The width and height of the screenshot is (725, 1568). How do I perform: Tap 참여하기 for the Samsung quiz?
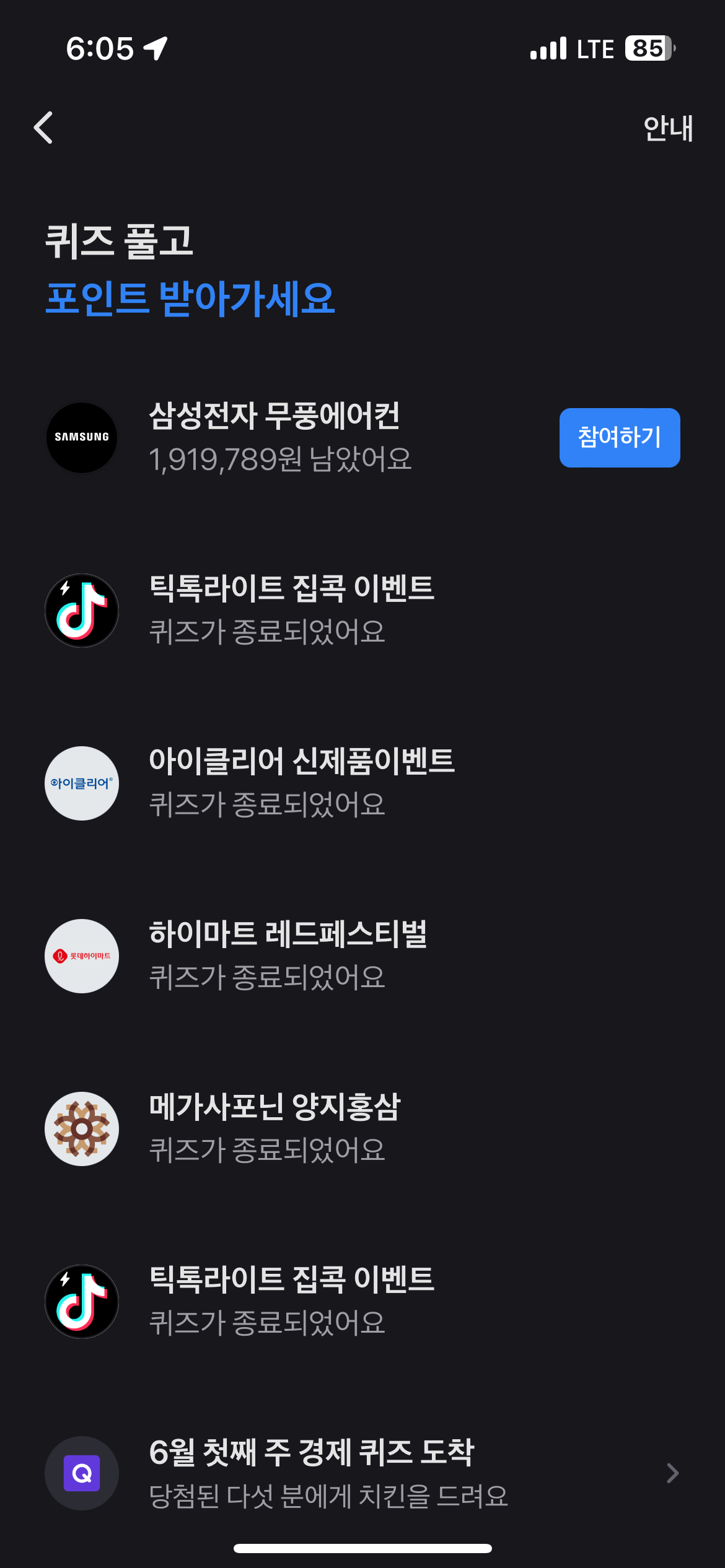pyautogui.click(x=619, y=437)
